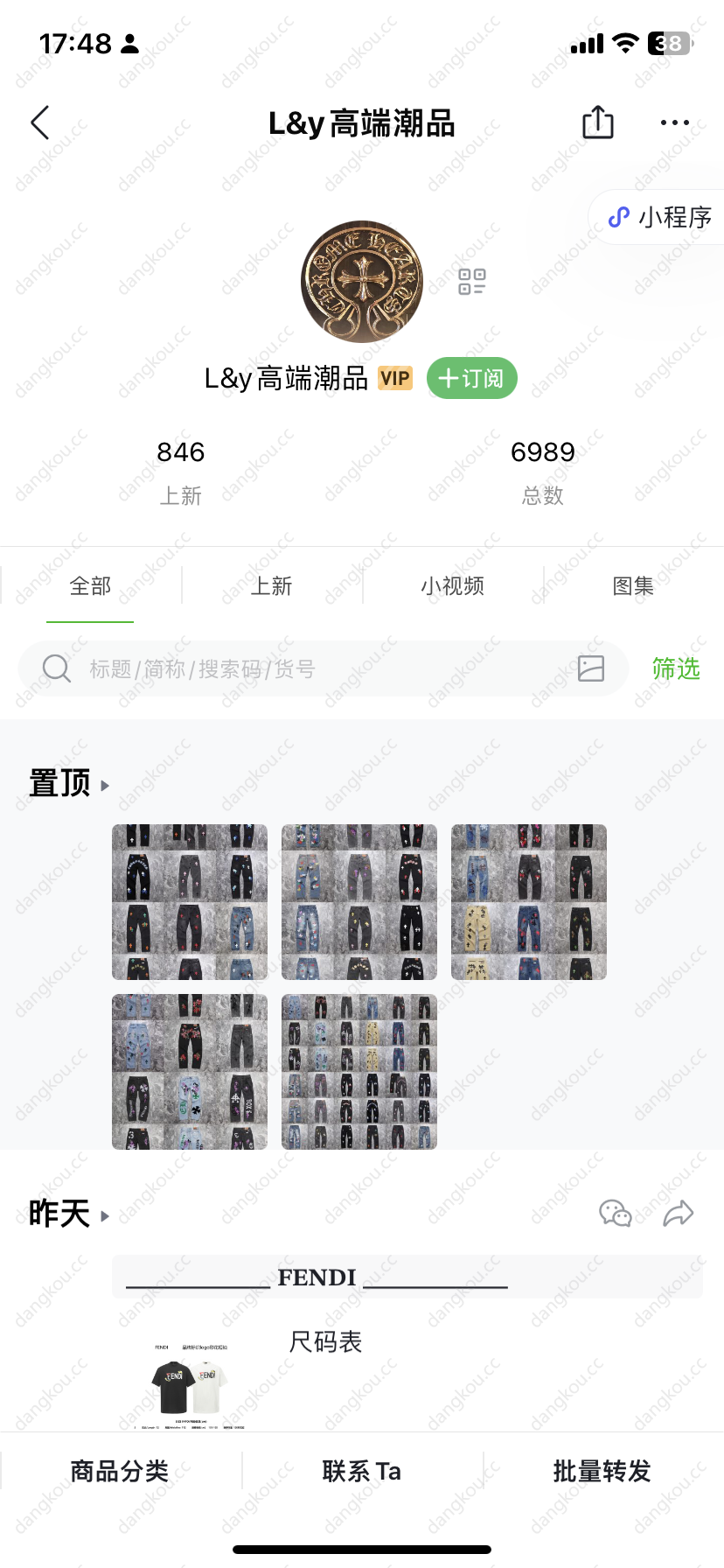Switch to the 上新 tab

[271, 585]
